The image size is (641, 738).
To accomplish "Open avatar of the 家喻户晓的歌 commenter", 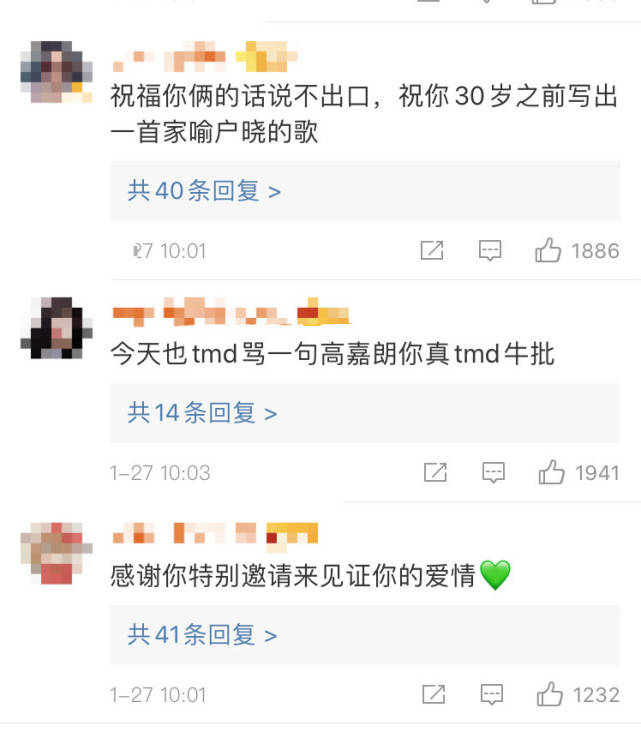I will [x=50, y=71].
